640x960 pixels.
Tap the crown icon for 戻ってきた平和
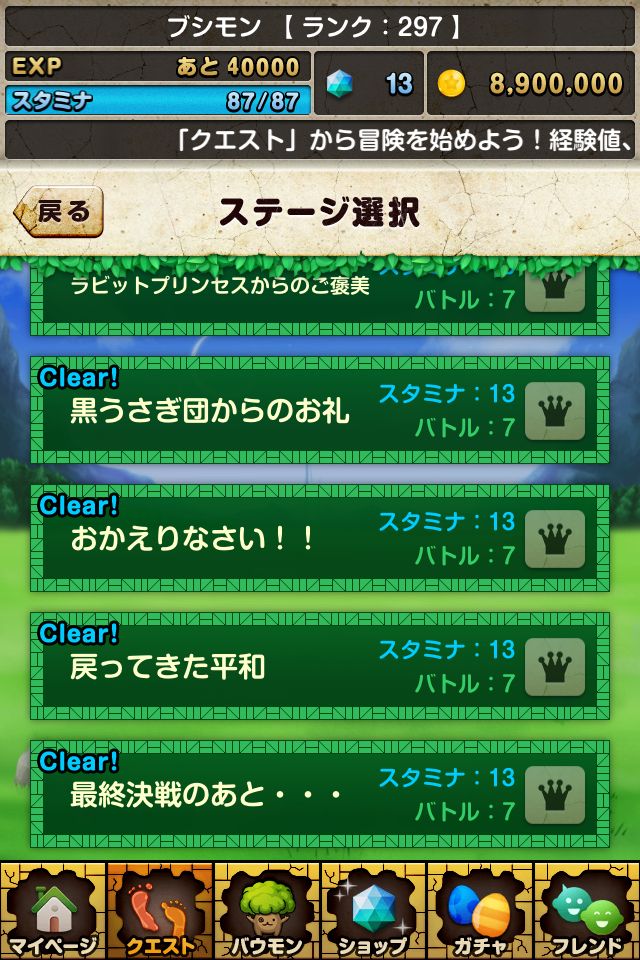554,666
